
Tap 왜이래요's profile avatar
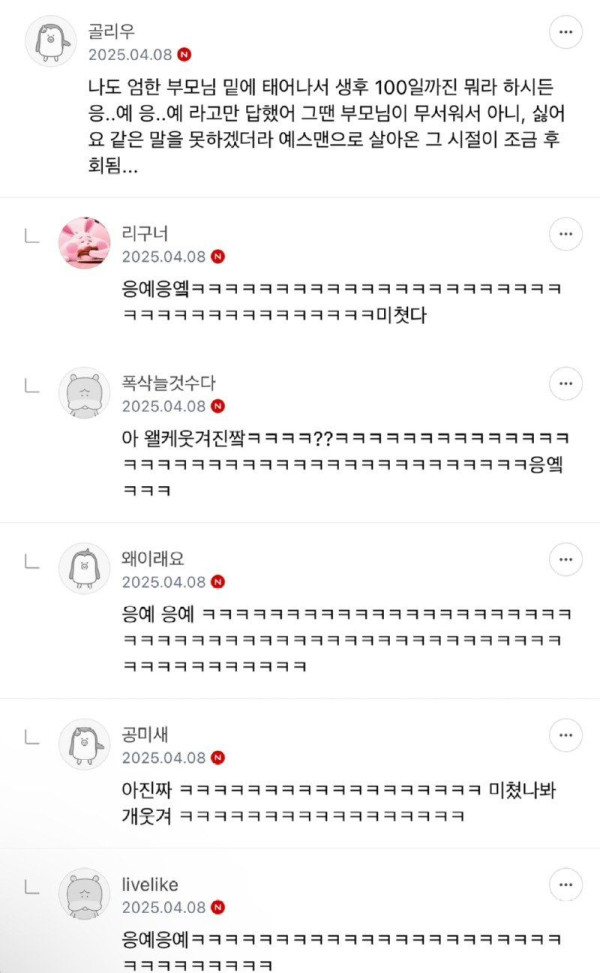[x=84, y=568]
